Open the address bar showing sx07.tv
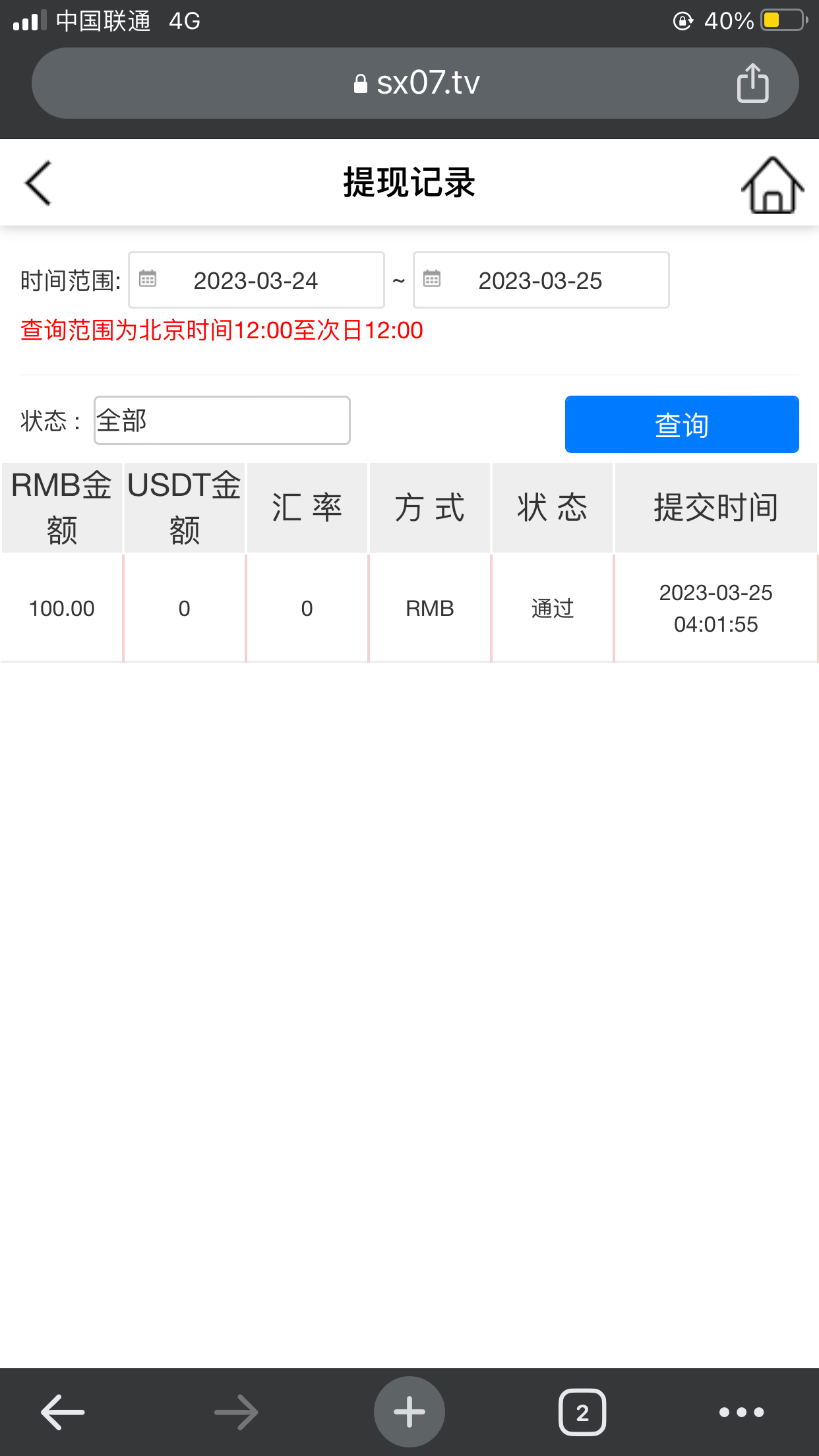 coord(429,82)
